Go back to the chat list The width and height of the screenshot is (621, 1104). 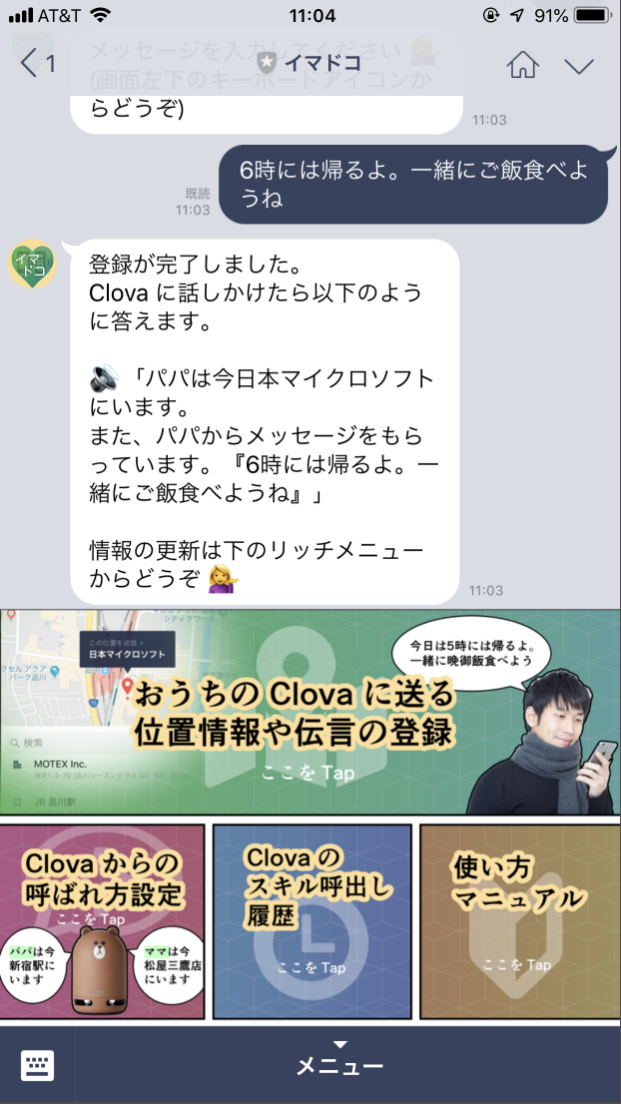click(x=38, y=66)
